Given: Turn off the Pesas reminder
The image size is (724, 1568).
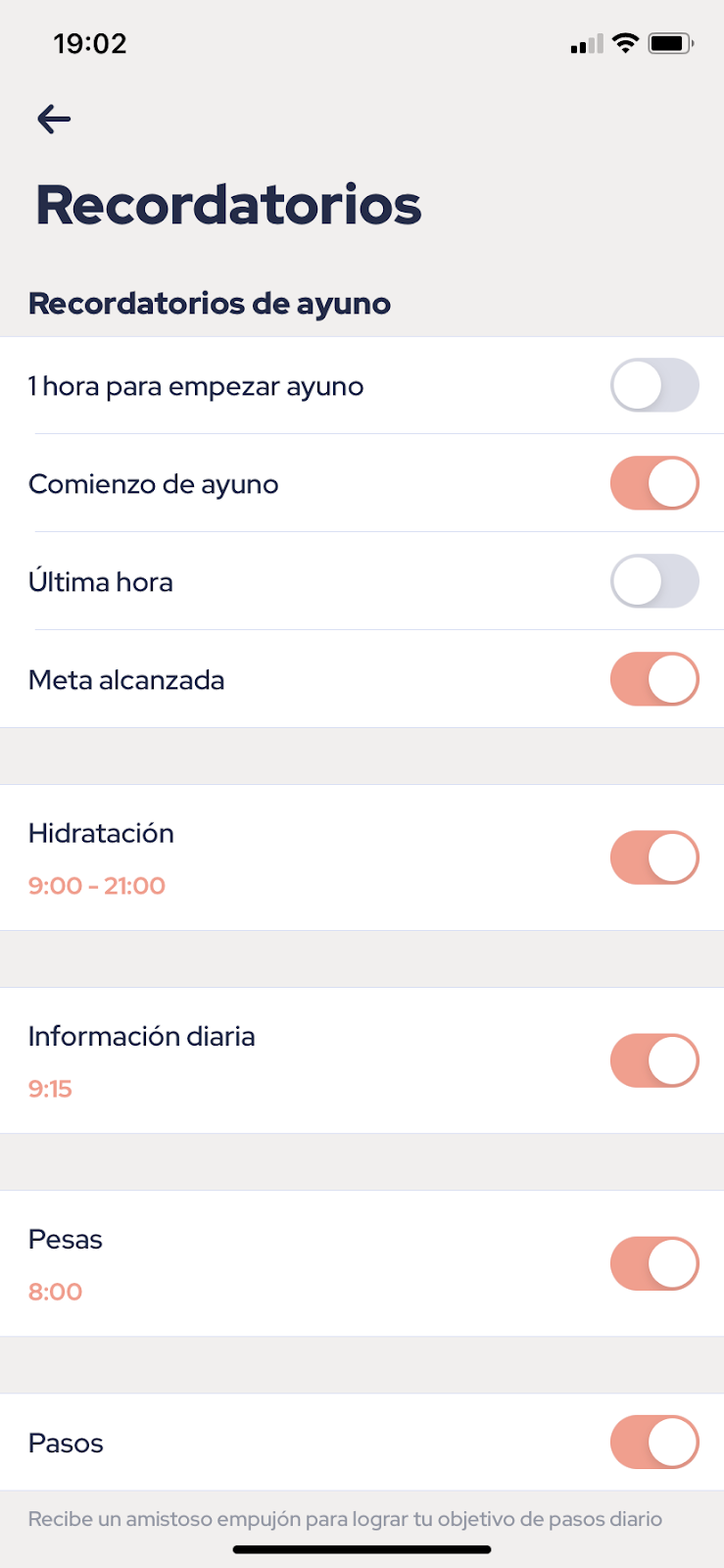Looking at the screenshot, I should (x=654, y=1263).
